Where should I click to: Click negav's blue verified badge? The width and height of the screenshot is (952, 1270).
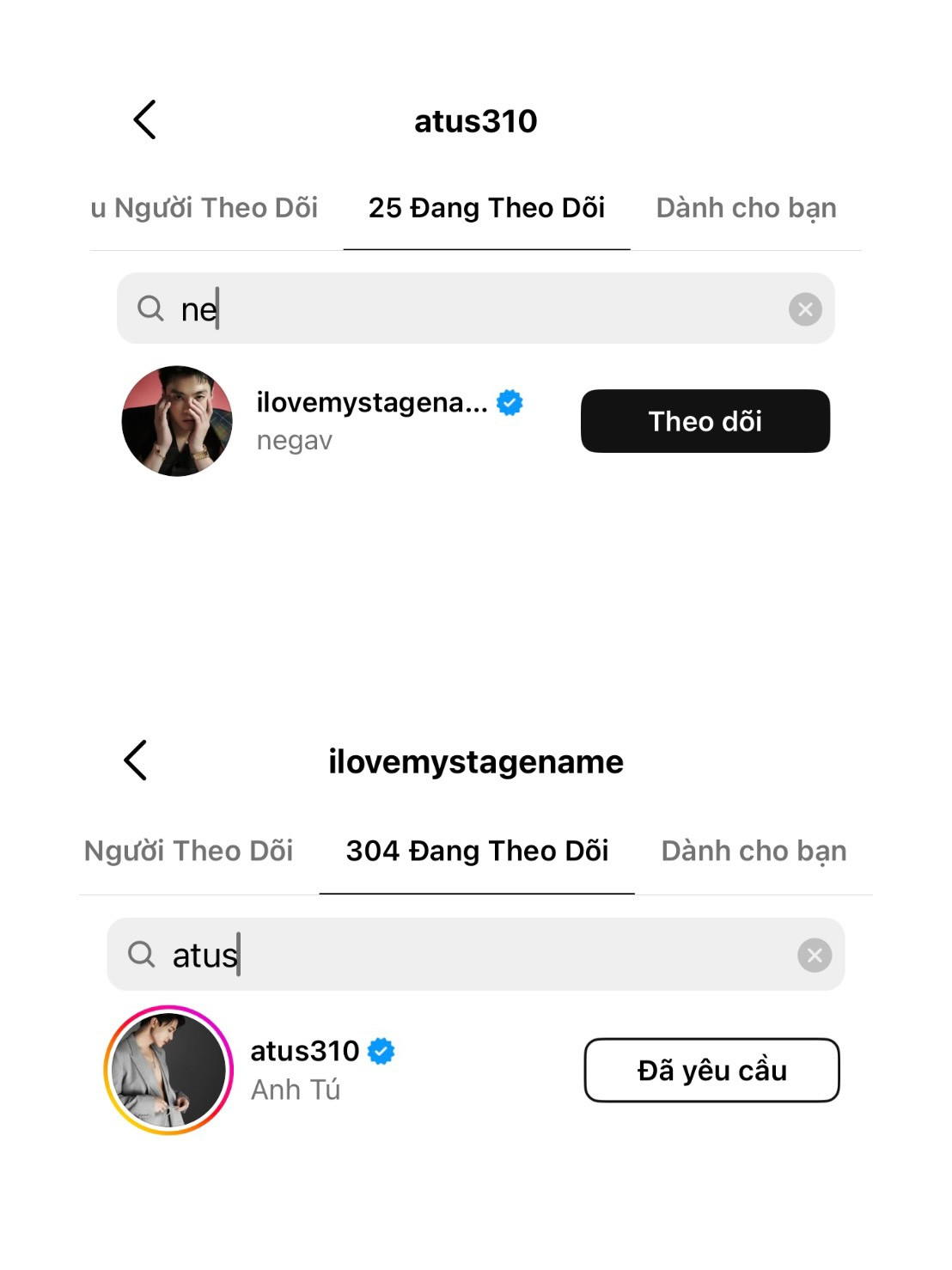(510, 403)
